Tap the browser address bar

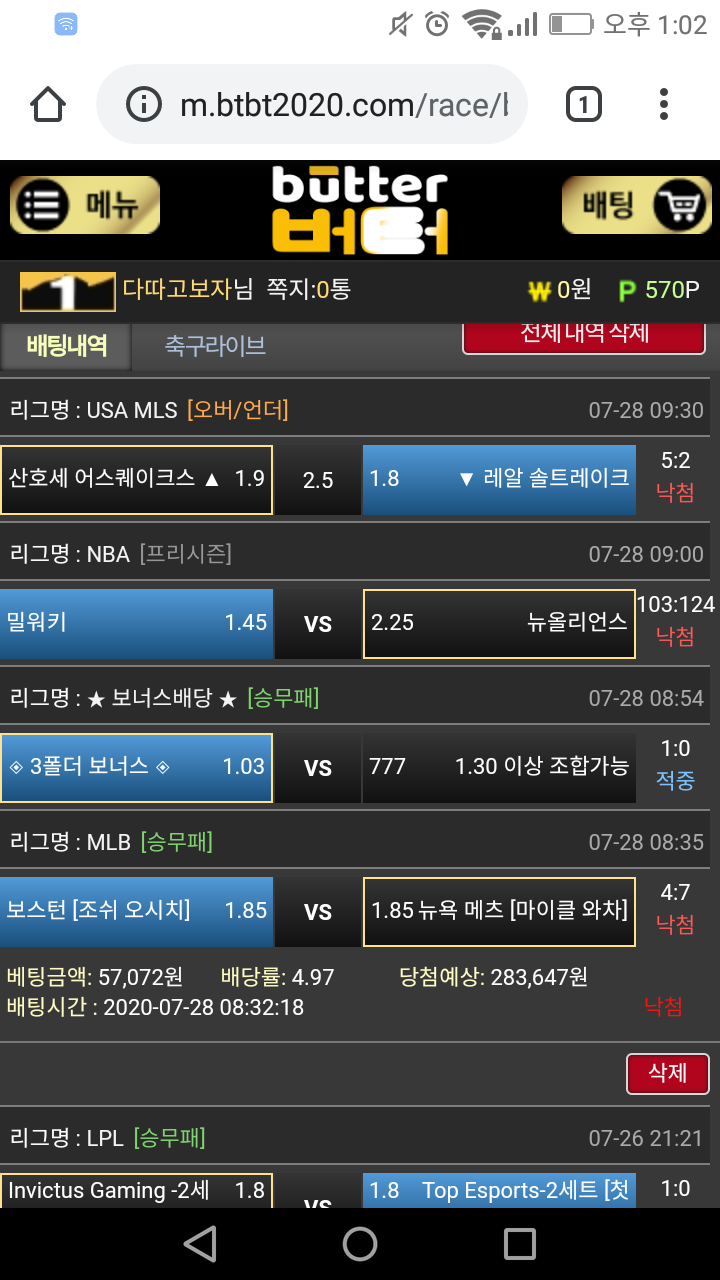click(320, 104)
